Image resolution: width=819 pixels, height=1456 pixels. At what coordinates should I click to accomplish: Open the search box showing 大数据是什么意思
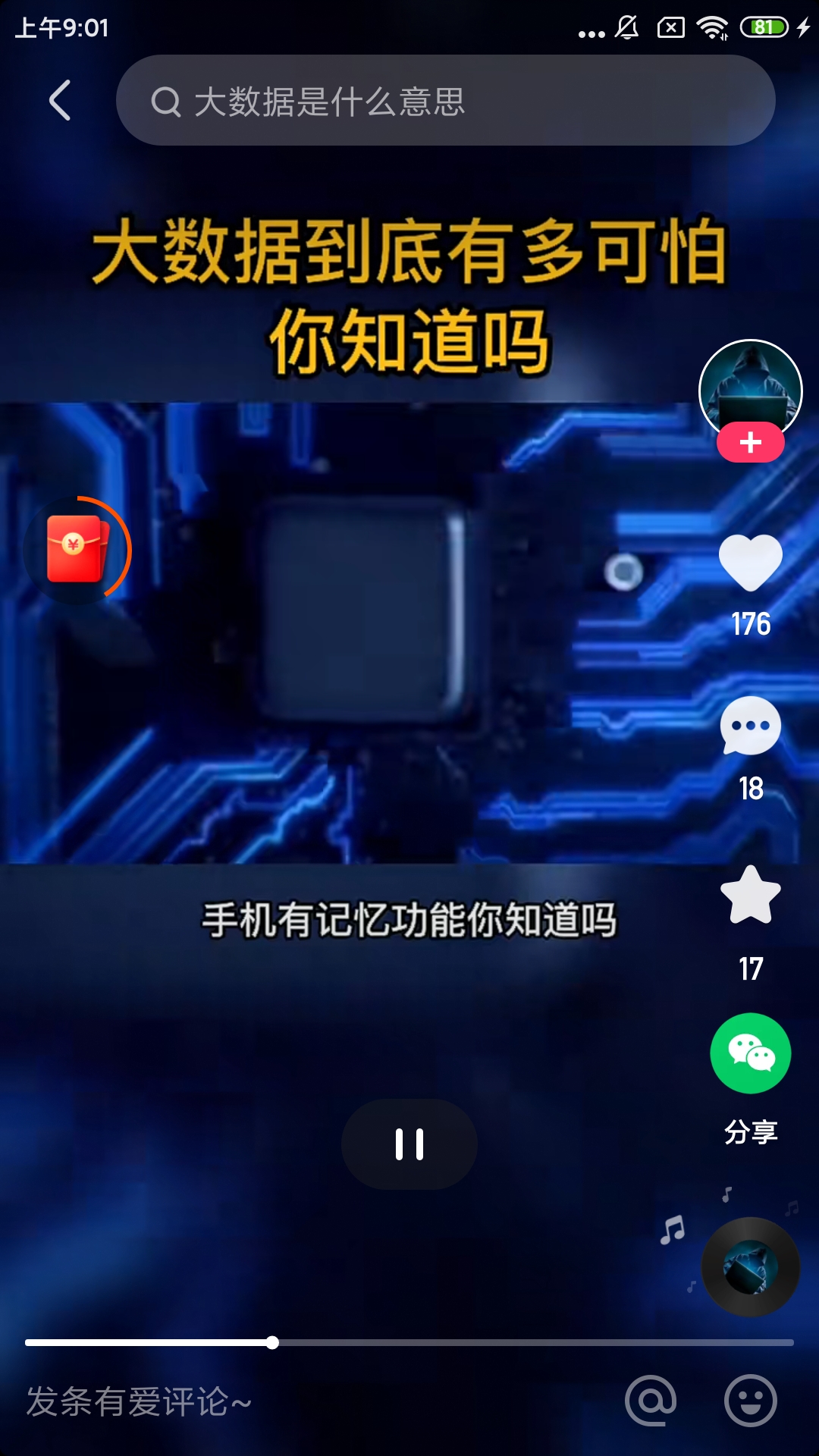point(446,100)
